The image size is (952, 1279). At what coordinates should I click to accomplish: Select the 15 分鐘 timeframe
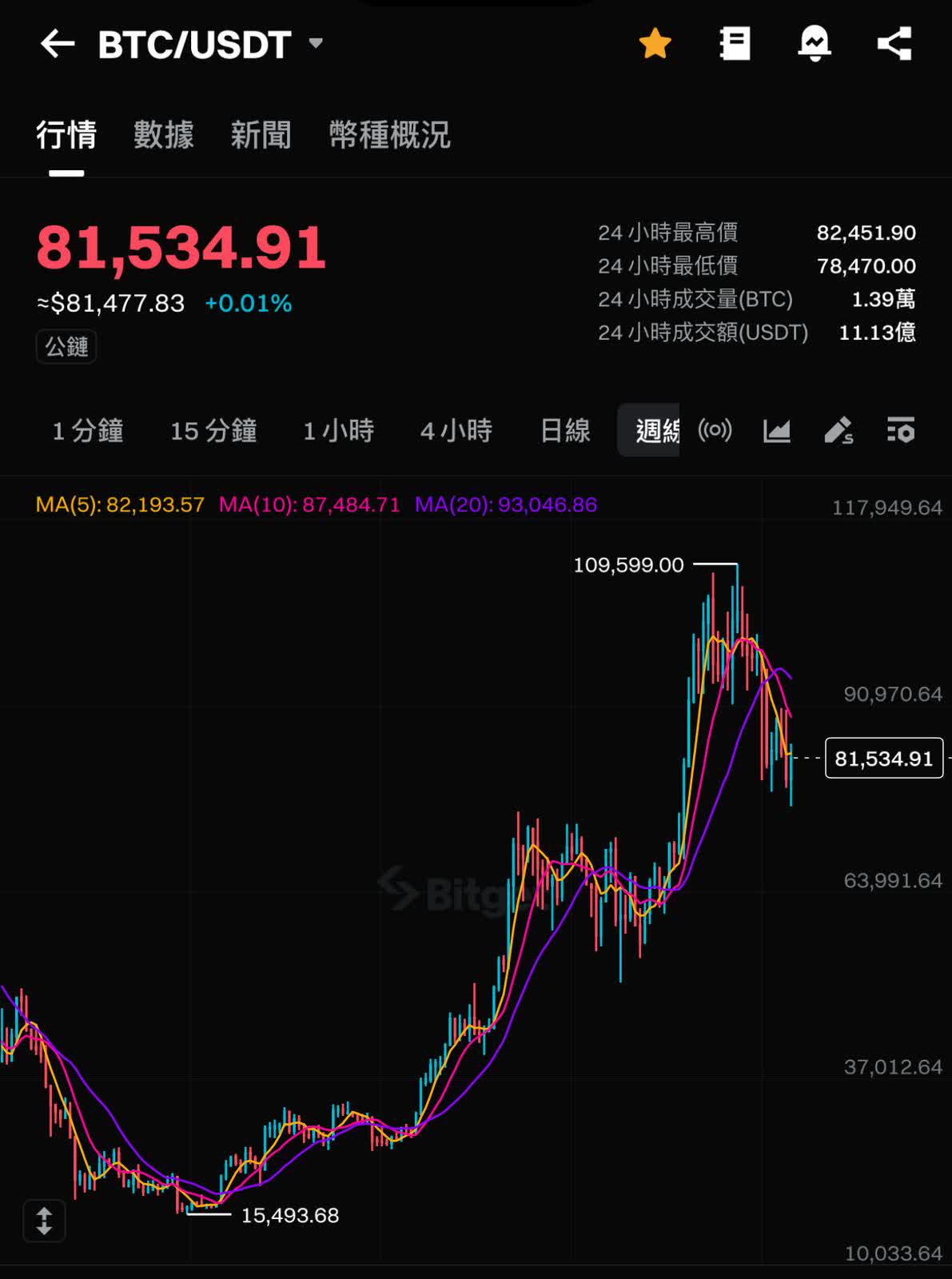coord(213,431)
